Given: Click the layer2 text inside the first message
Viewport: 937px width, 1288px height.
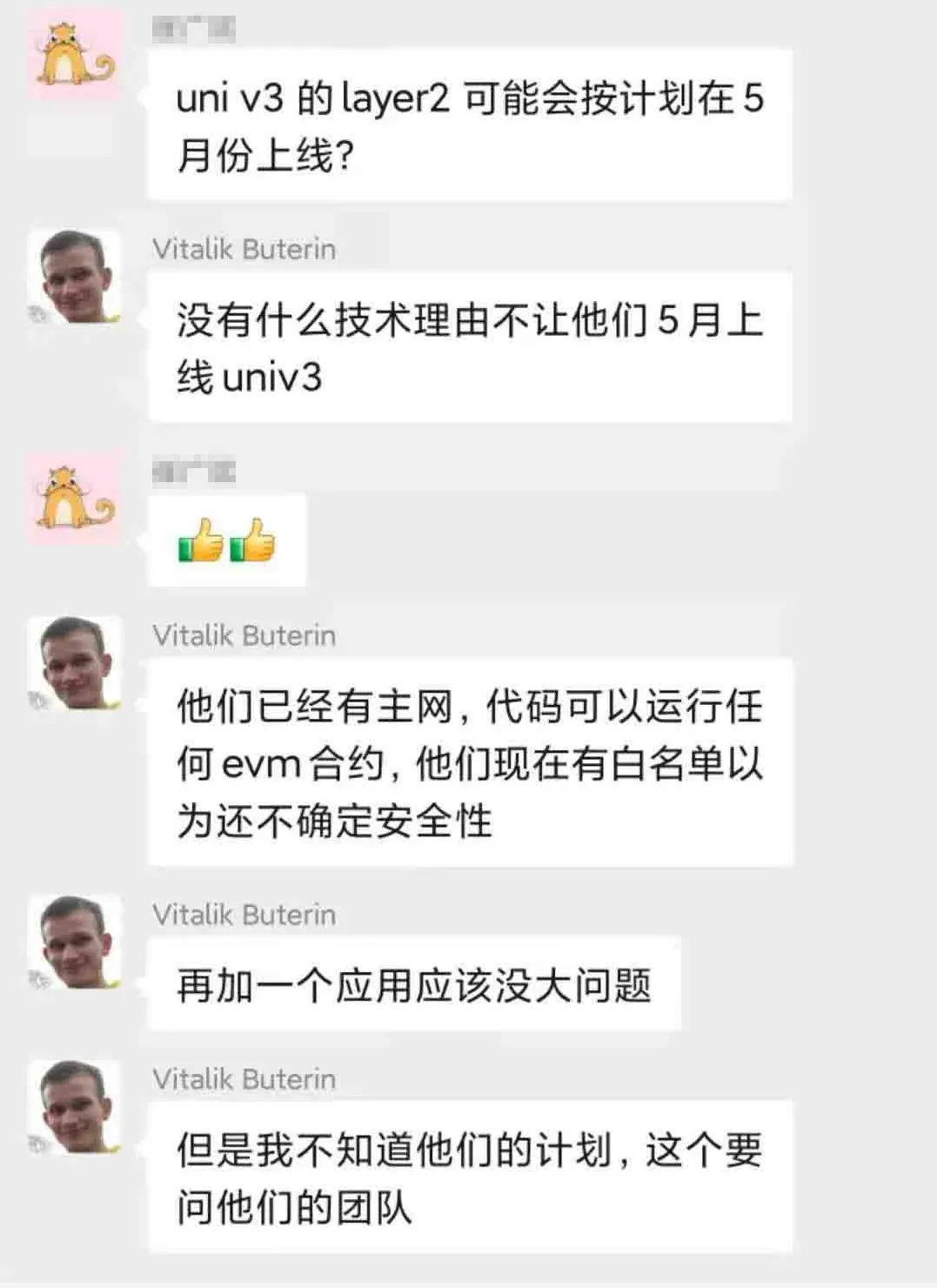Looking at the screenshot, I should [x=392, y=100].
